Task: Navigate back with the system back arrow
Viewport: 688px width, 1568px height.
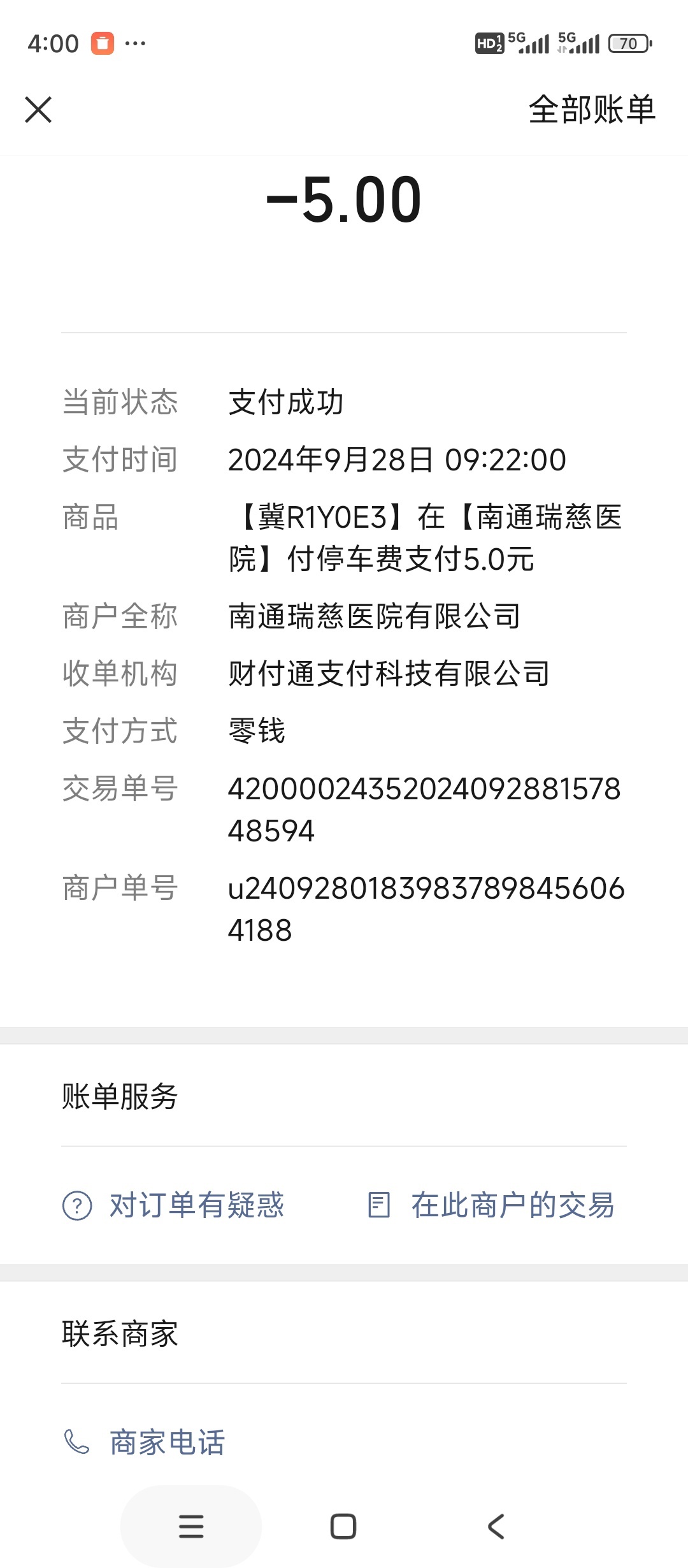Action: [x=496, y=1526]
